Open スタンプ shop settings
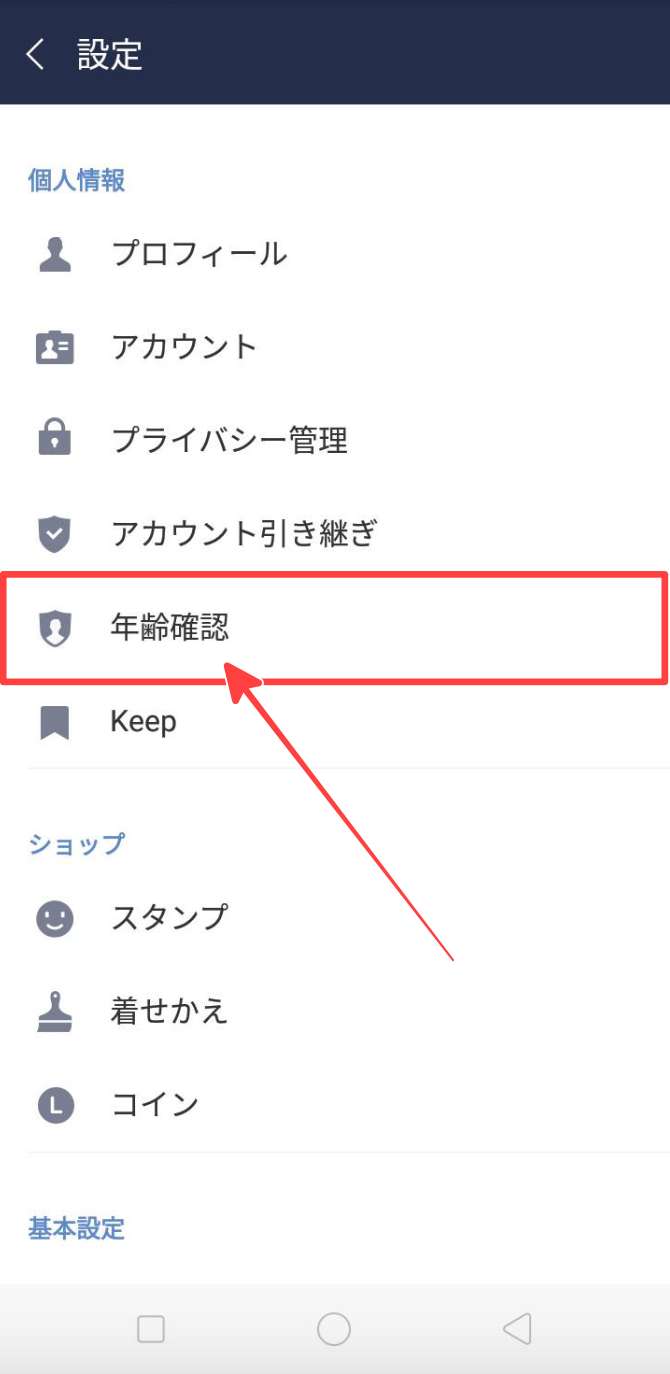 169,917
